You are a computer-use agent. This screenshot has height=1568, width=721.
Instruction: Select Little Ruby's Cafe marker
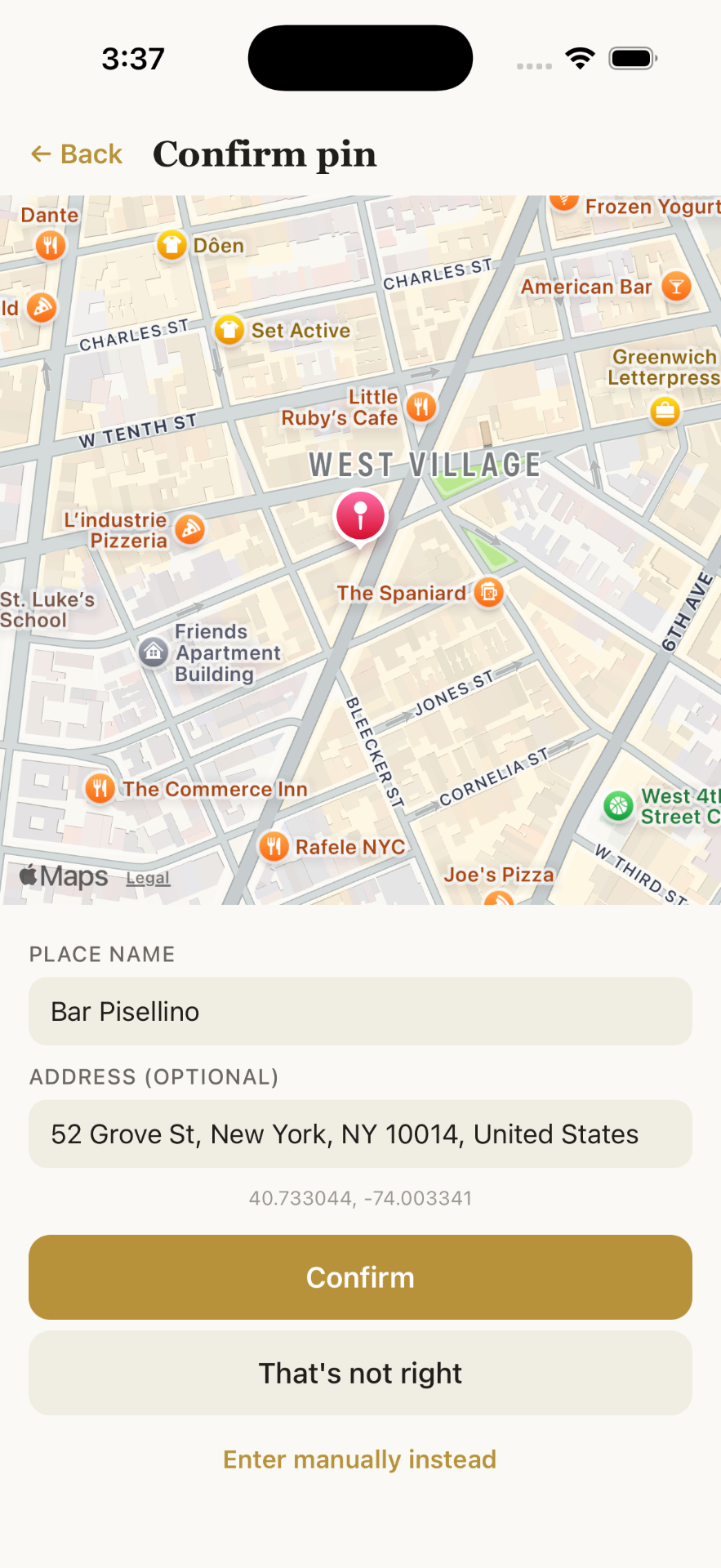tap(421, 407)
